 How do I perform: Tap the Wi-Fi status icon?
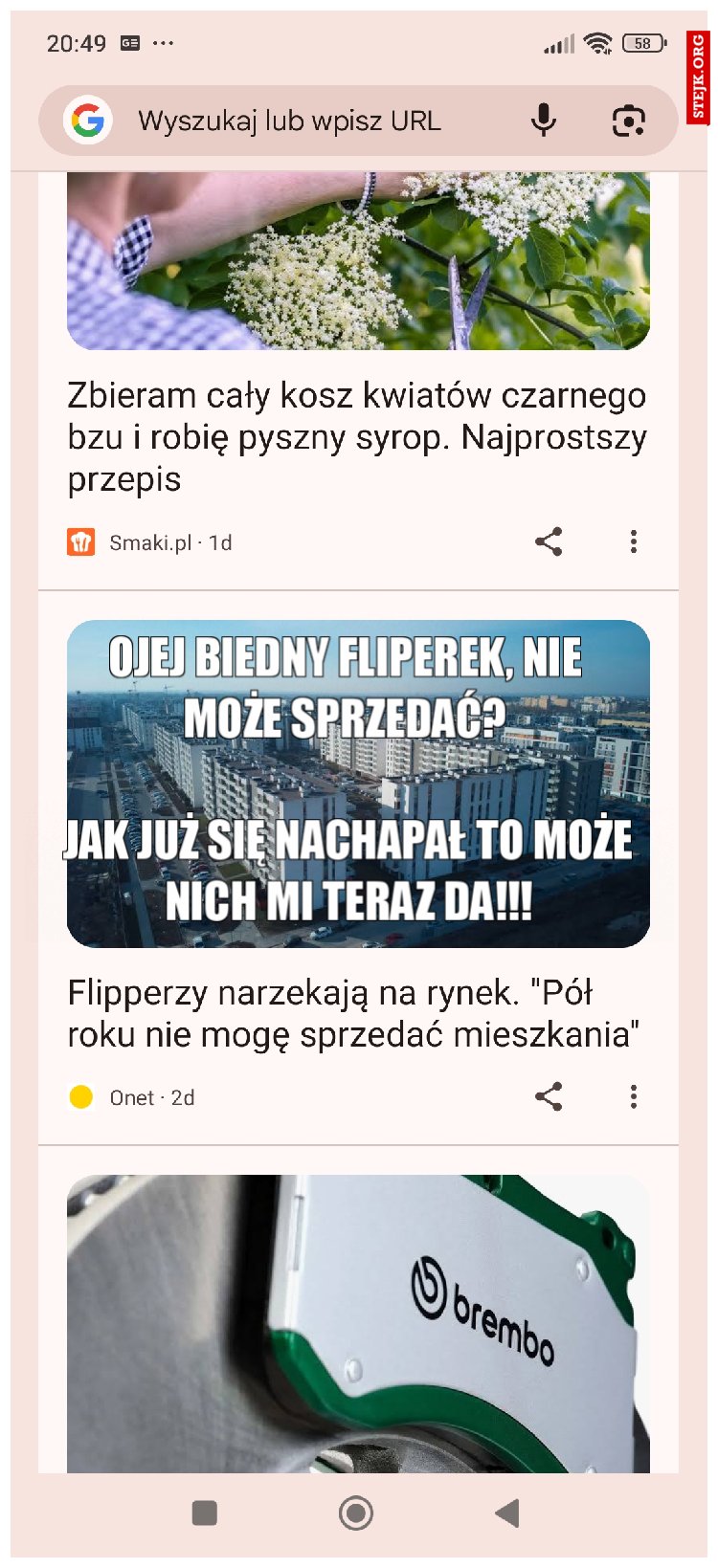(x=595, y=43)
